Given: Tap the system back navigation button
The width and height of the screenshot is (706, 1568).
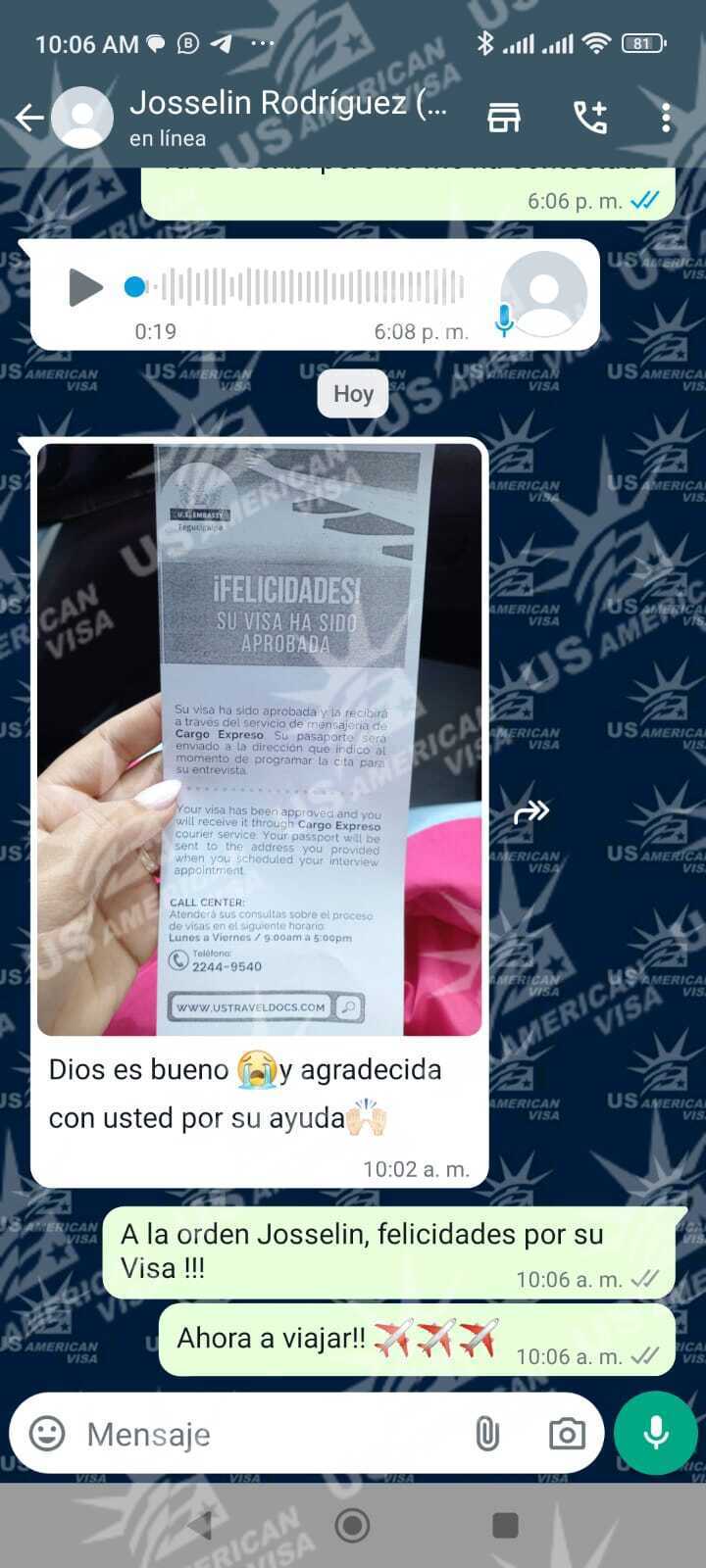Looking at the screenshot, I should (x=201, y=1525).
